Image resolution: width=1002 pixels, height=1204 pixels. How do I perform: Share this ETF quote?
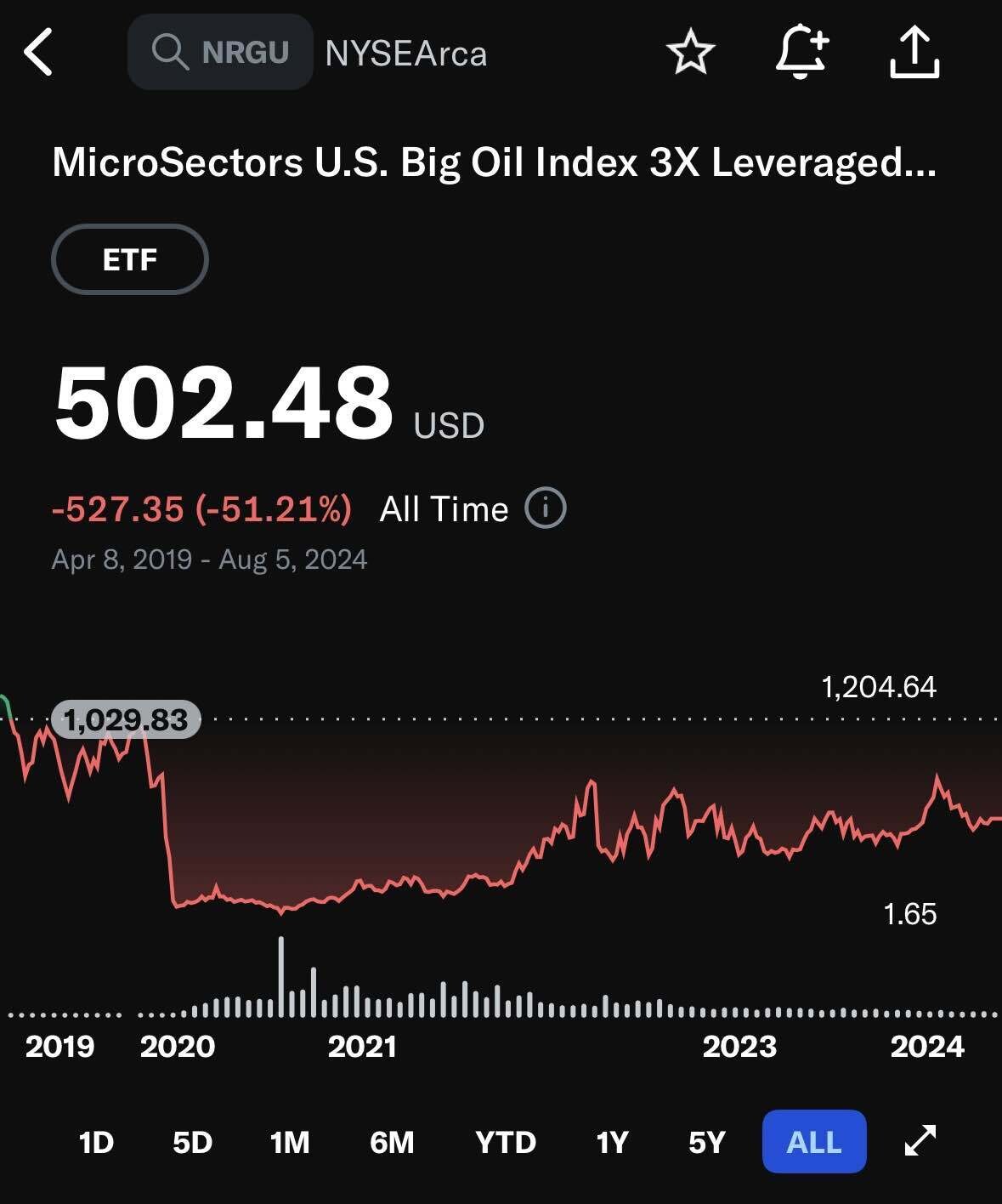click(914, 53)
